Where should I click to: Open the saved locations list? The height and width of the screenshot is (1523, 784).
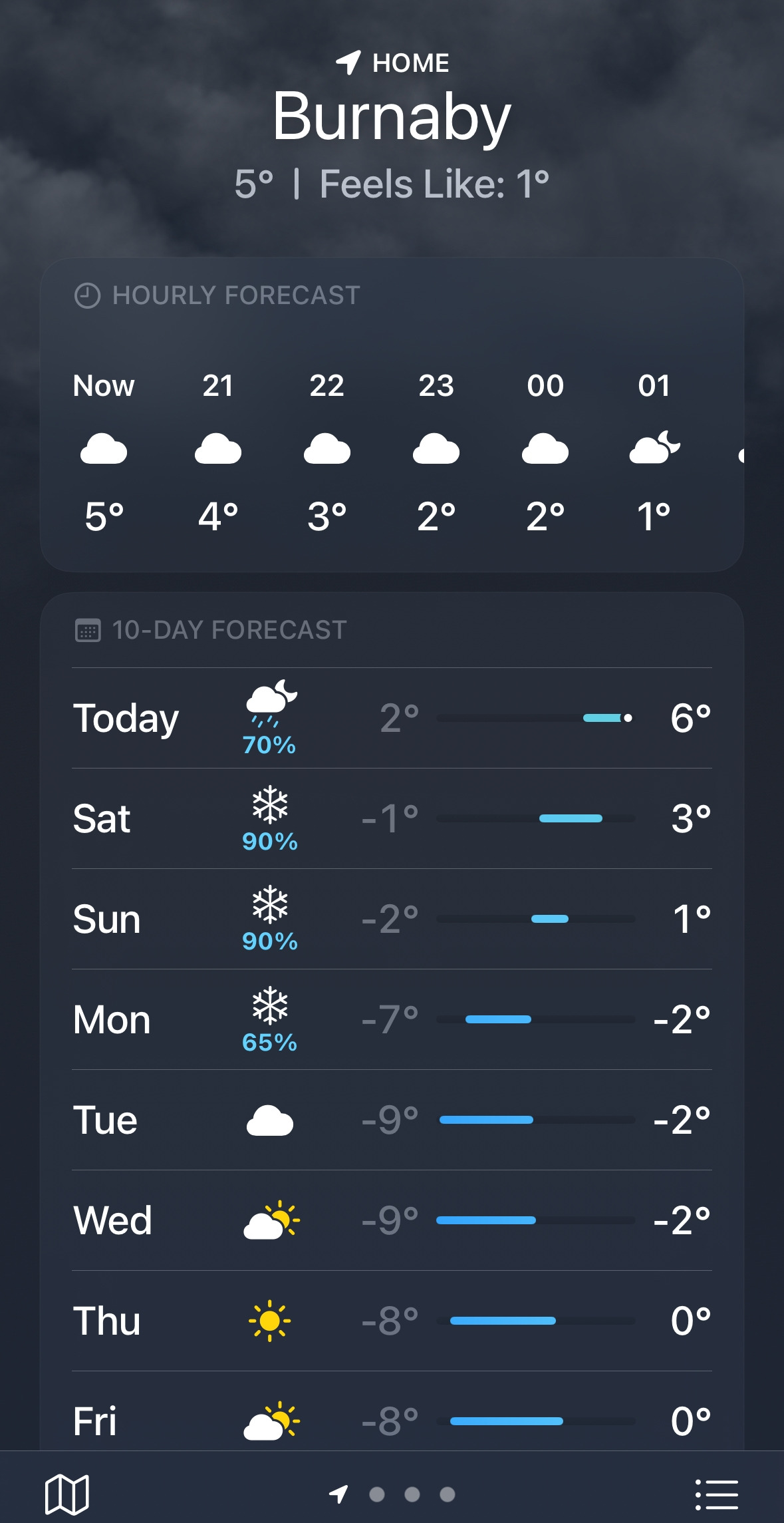tap(716, 1494)
